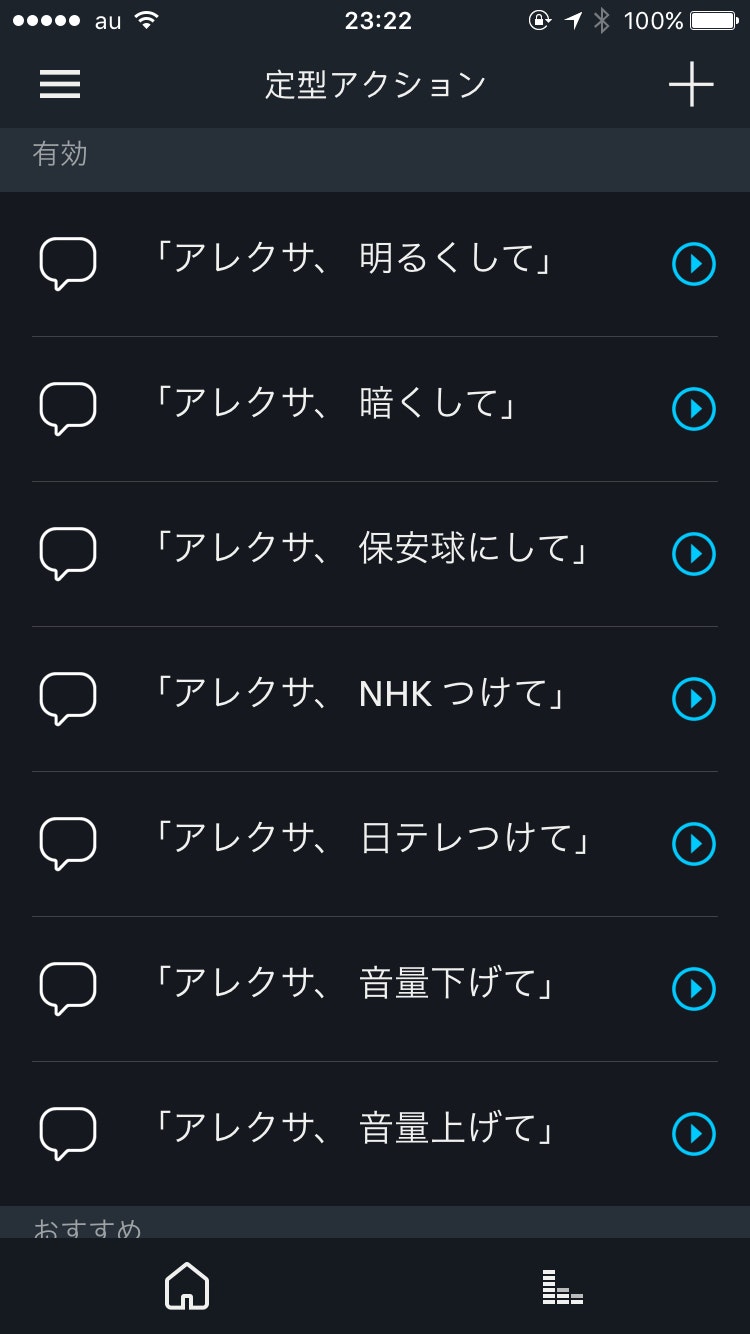This screenshot has height=1334, width=750.
Task: Tap the speech bubble icon beside 明るくして routine
Action: 67,262
